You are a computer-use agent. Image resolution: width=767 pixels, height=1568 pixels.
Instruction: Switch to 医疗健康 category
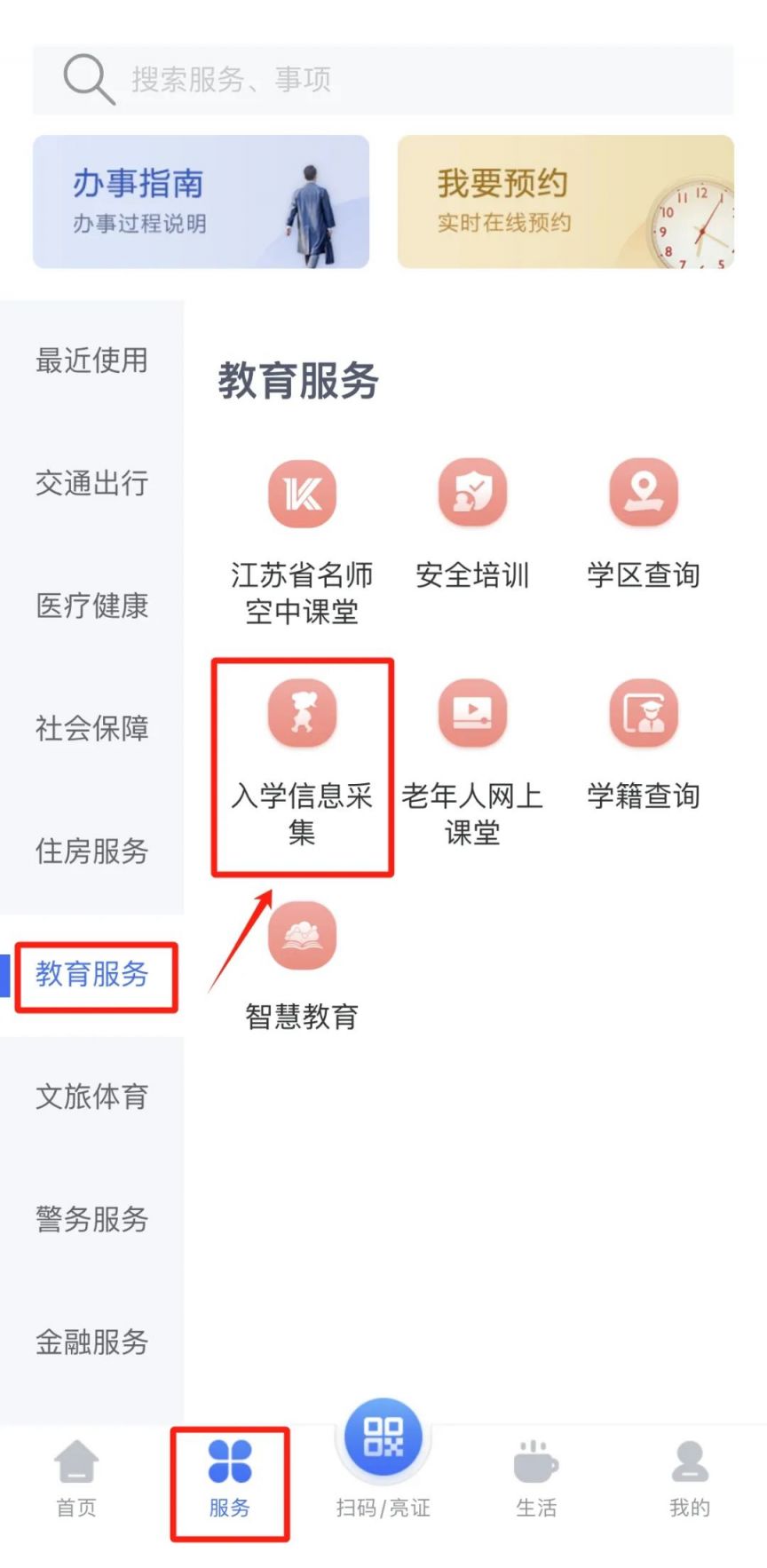(x=91, y=606)
